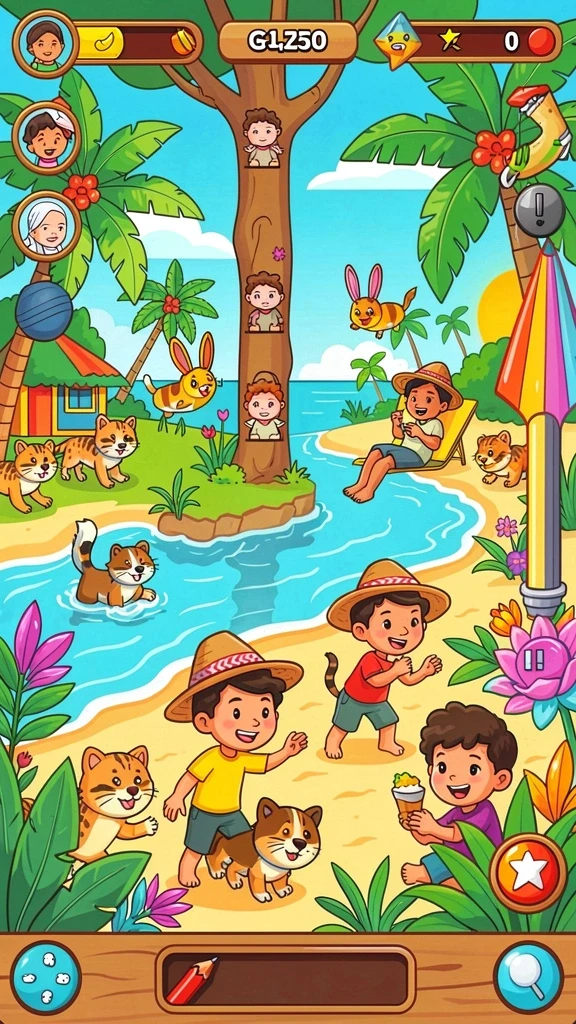Screen dimensions: 576x1024
Task: Select the character wearing the white cap
Action: [x=46, y=138]
